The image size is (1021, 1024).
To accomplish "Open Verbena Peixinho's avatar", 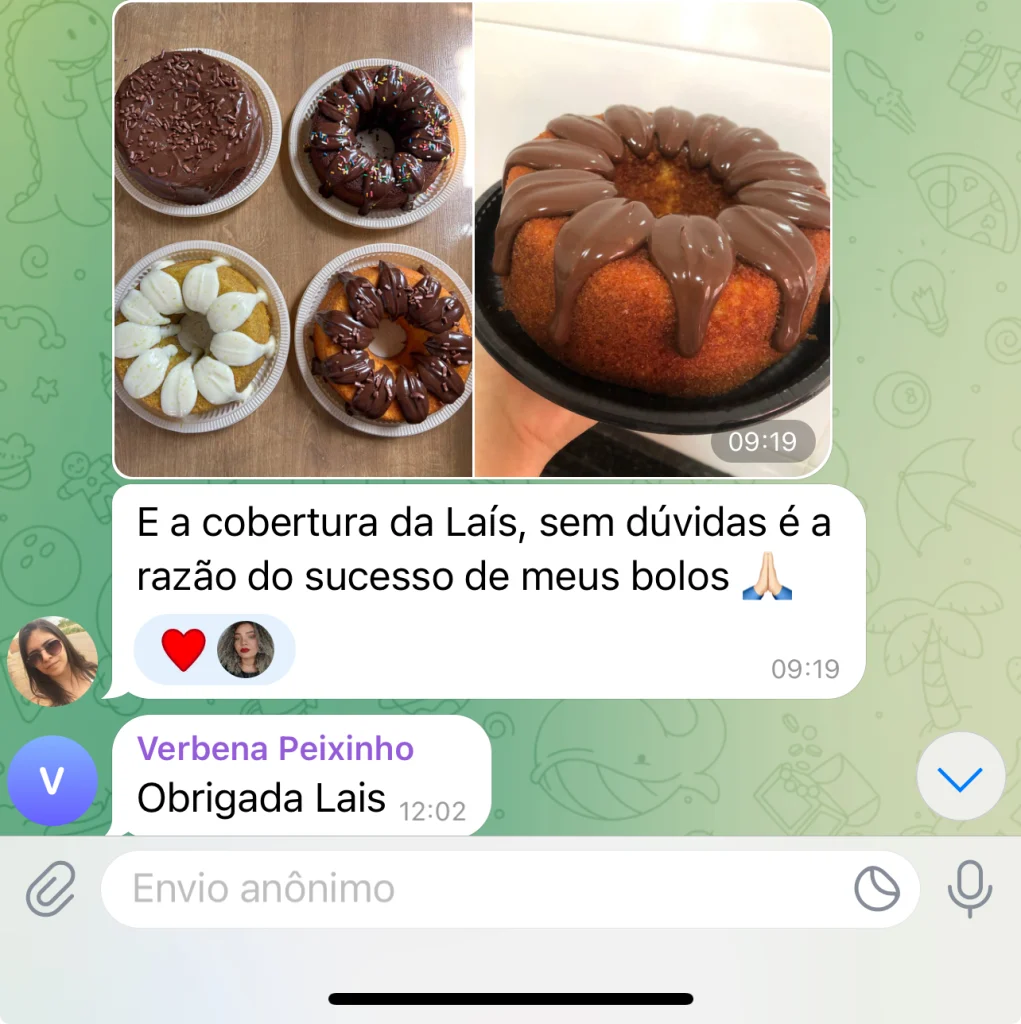I will click(52, 781).
